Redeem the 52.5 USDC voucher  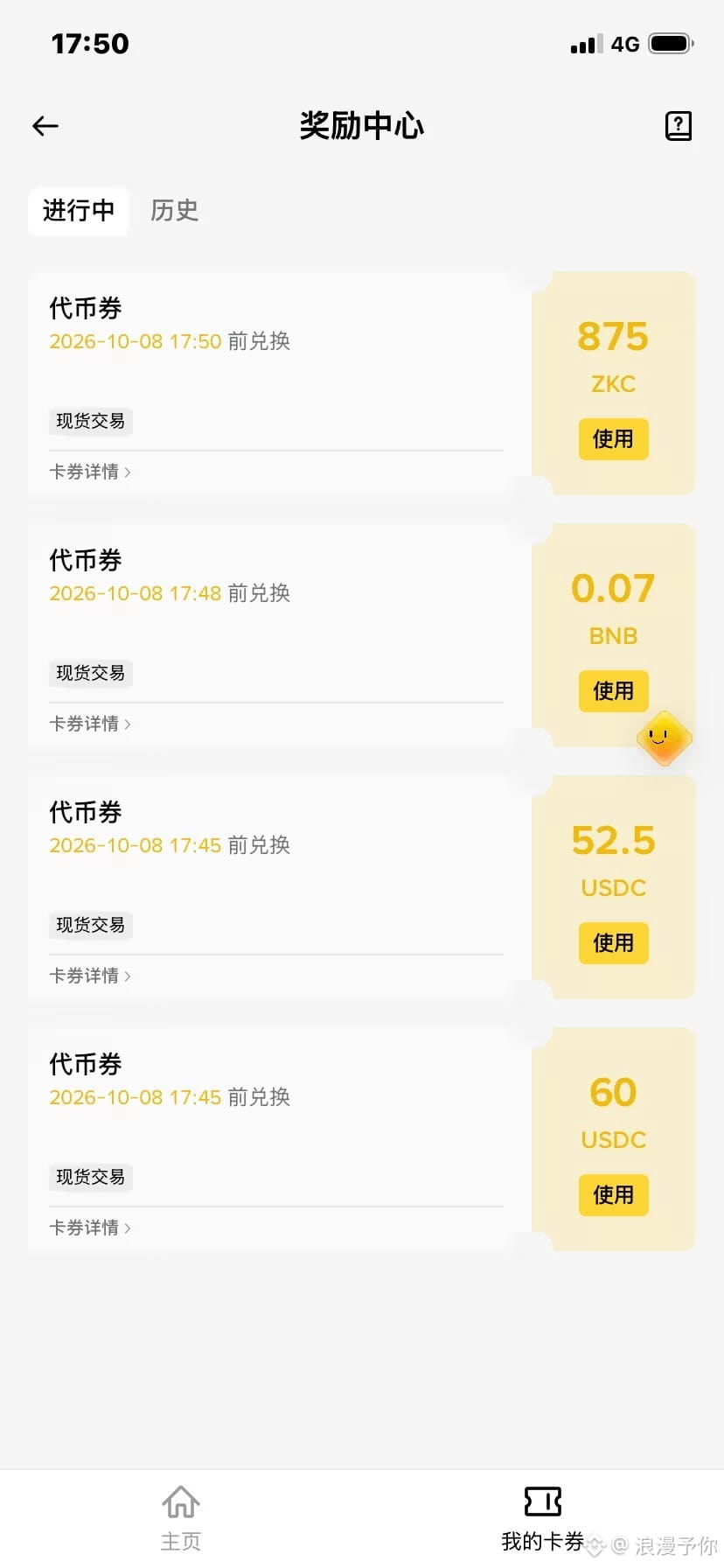click(614, 942)
